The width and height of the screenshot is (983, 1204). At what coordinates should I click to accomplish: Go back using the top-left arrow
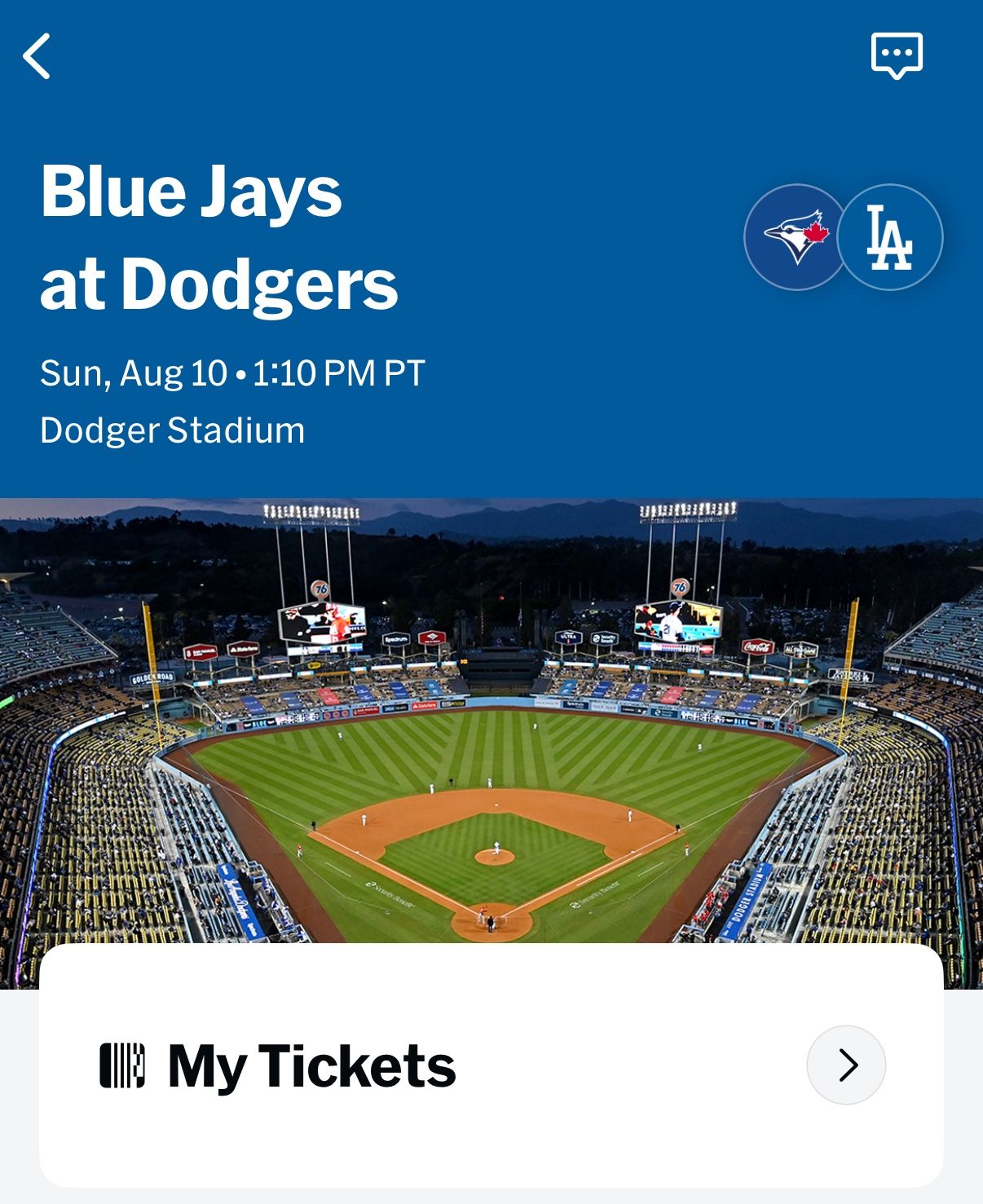(37, 56)
